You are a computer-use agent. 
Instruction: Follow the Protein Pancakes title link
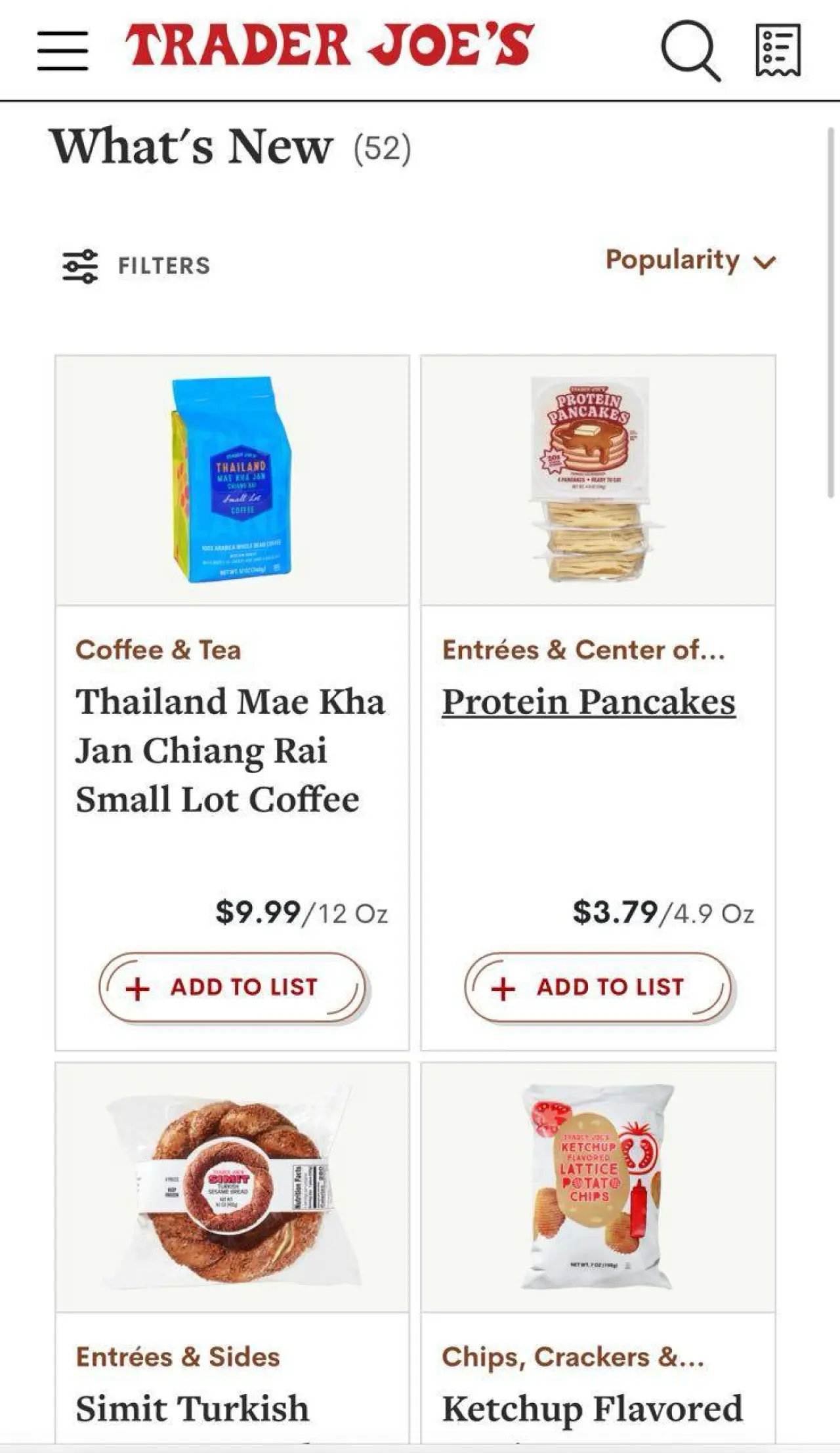589,702
